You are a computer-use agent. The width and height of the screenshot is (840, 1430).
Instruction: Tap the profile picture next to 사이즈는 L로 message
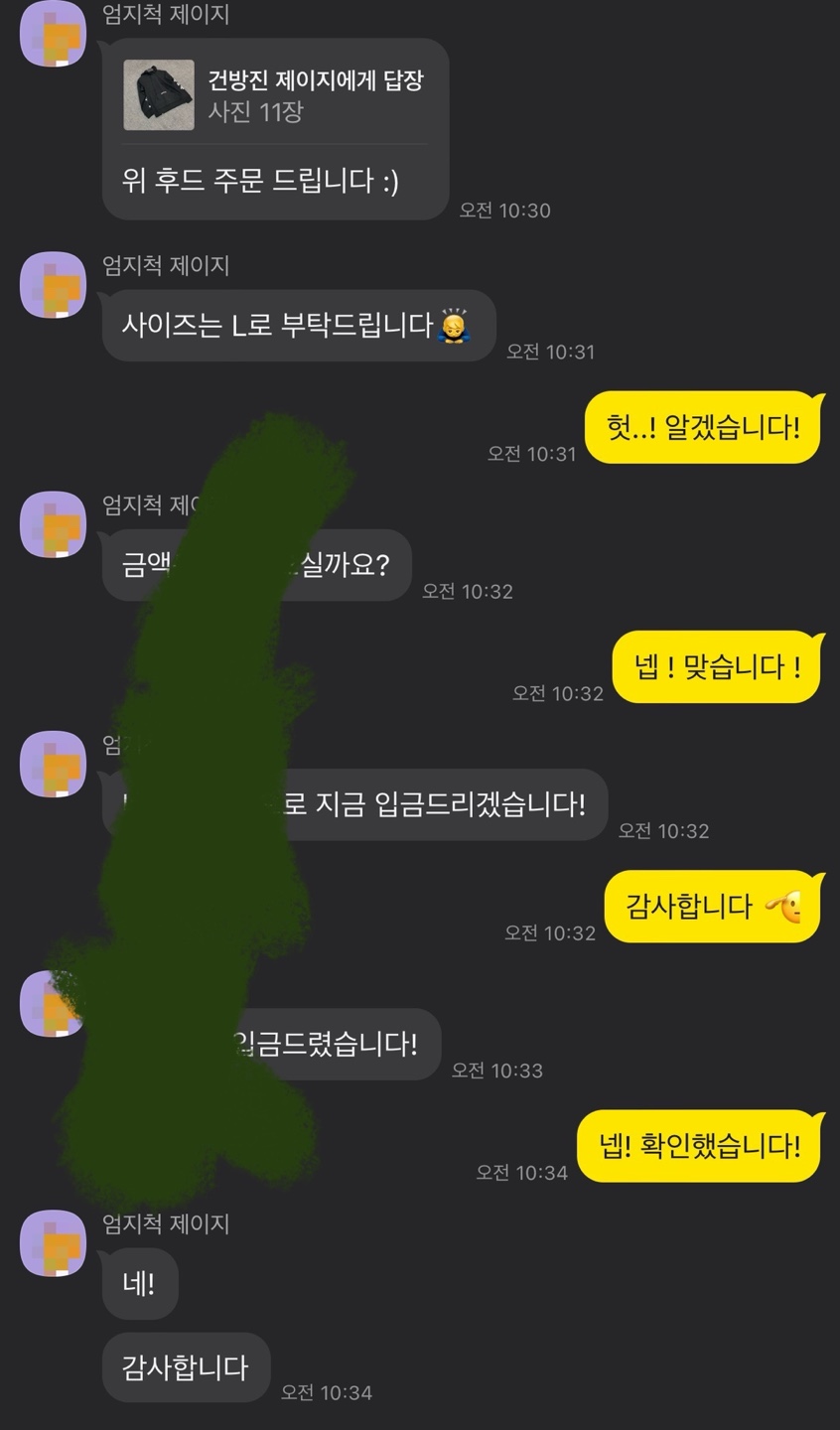(x=54, y=285)
